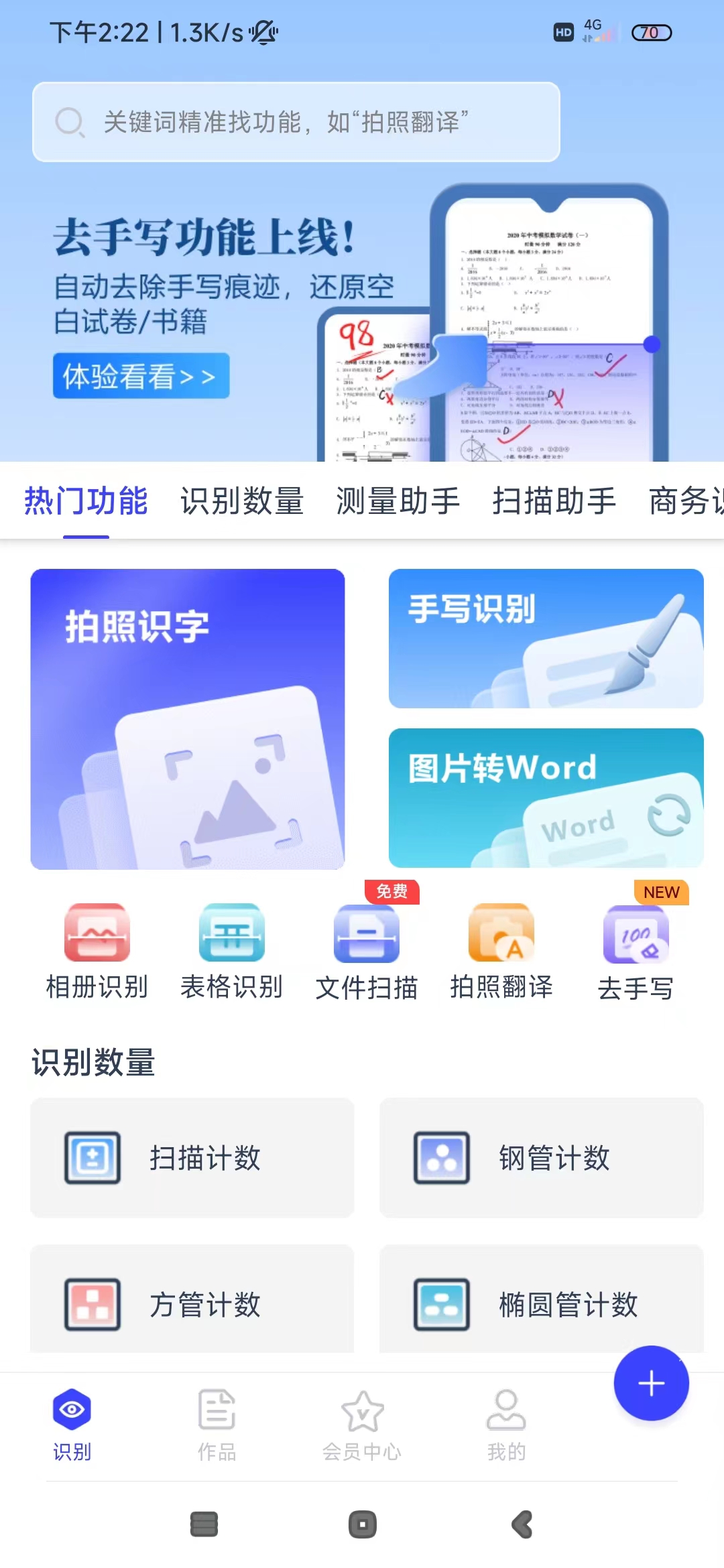Select the 识别数量 tab
The width and height of the screenshot is (724, 1568).
pos(243,501)
